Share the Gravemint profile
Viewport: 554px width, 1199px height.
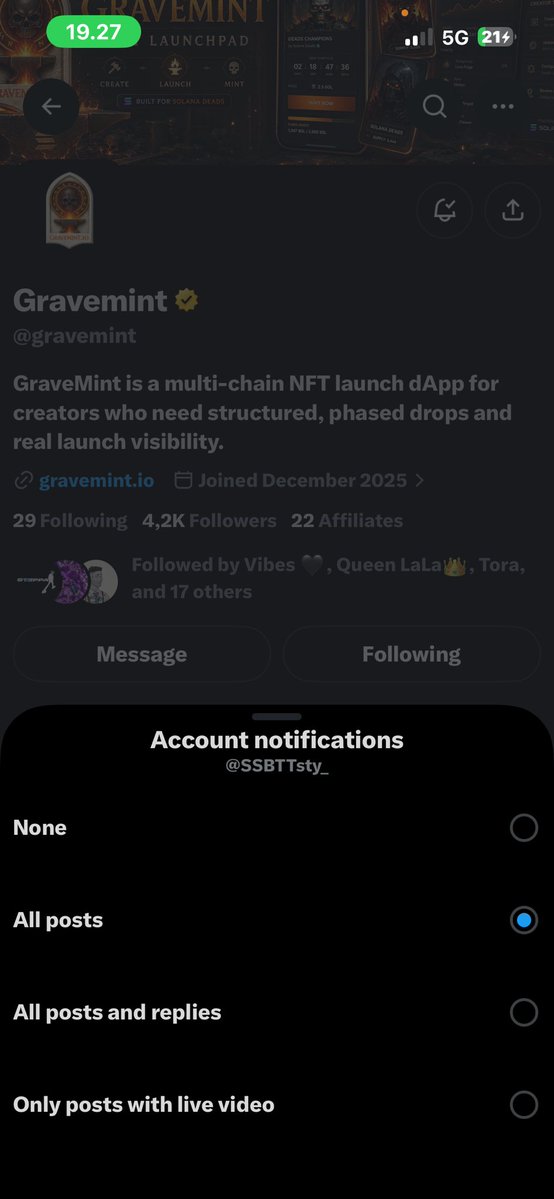512,211
